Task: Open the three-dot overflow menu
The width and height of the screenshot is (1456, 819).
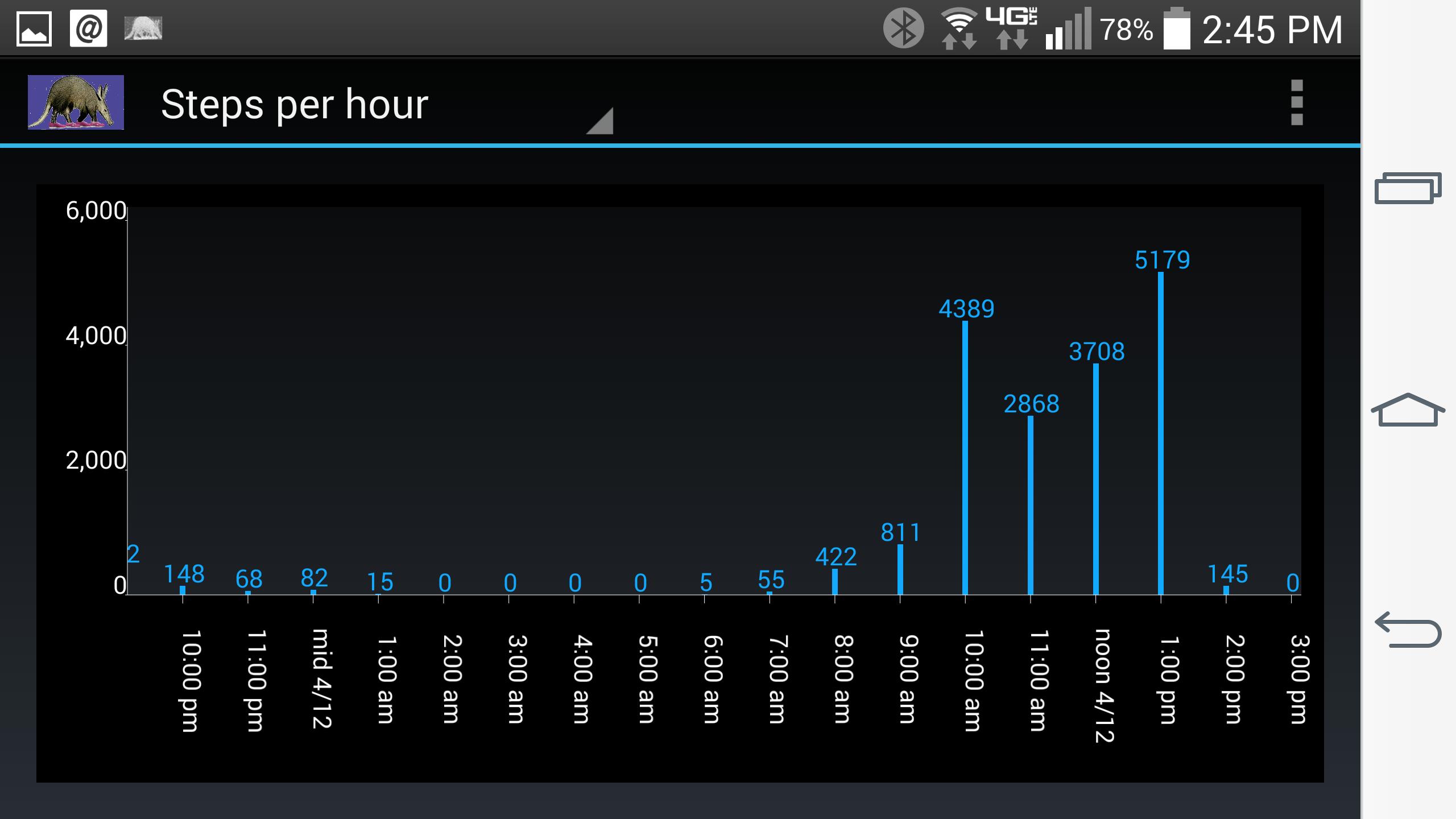Action: point(1296,103)
